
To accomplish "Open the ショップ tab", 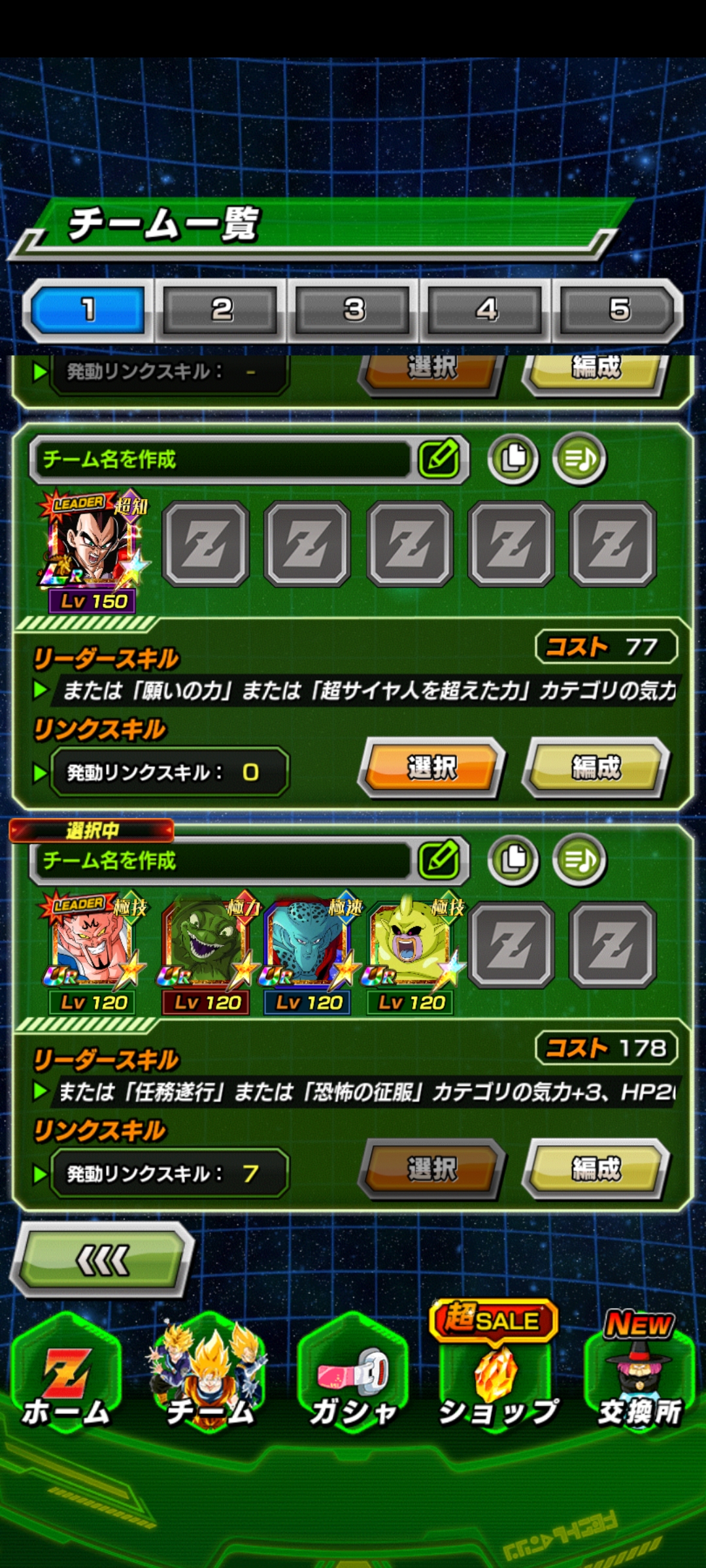I will [x=497, y=1379].
